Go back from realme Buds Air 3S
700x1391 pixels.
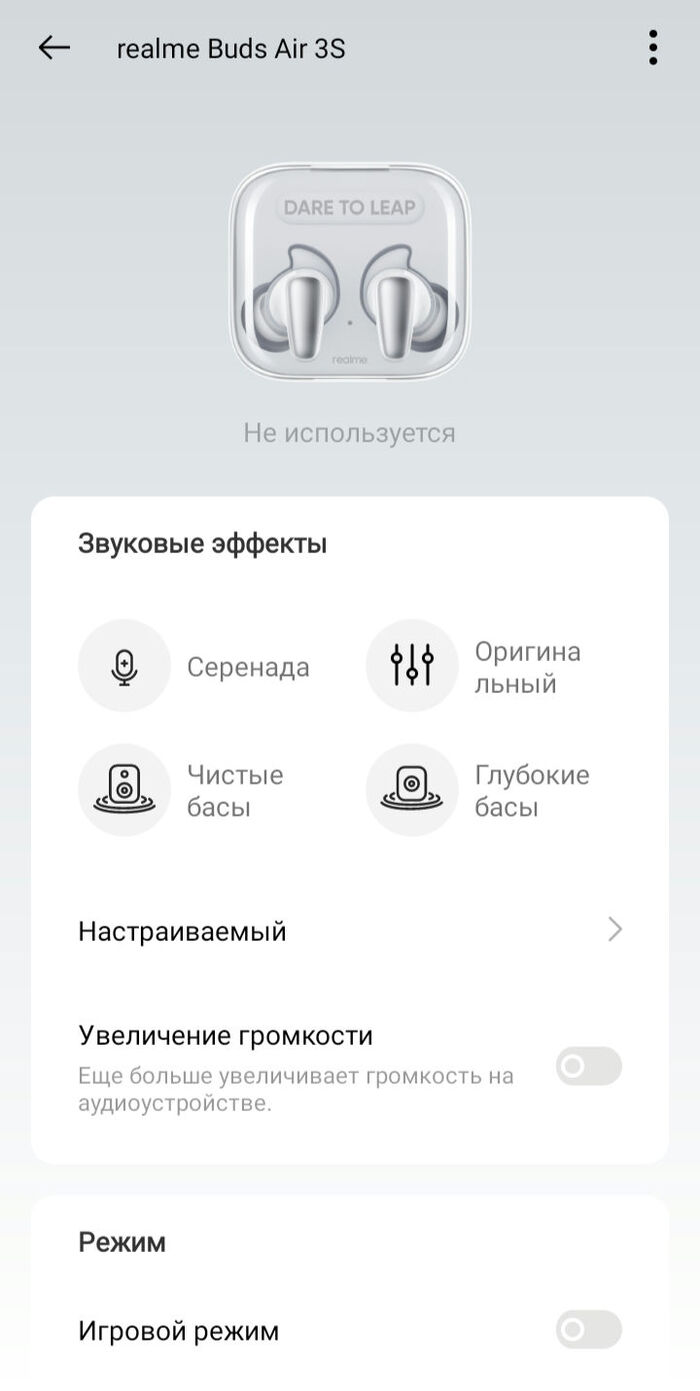(x=54, y=48)
